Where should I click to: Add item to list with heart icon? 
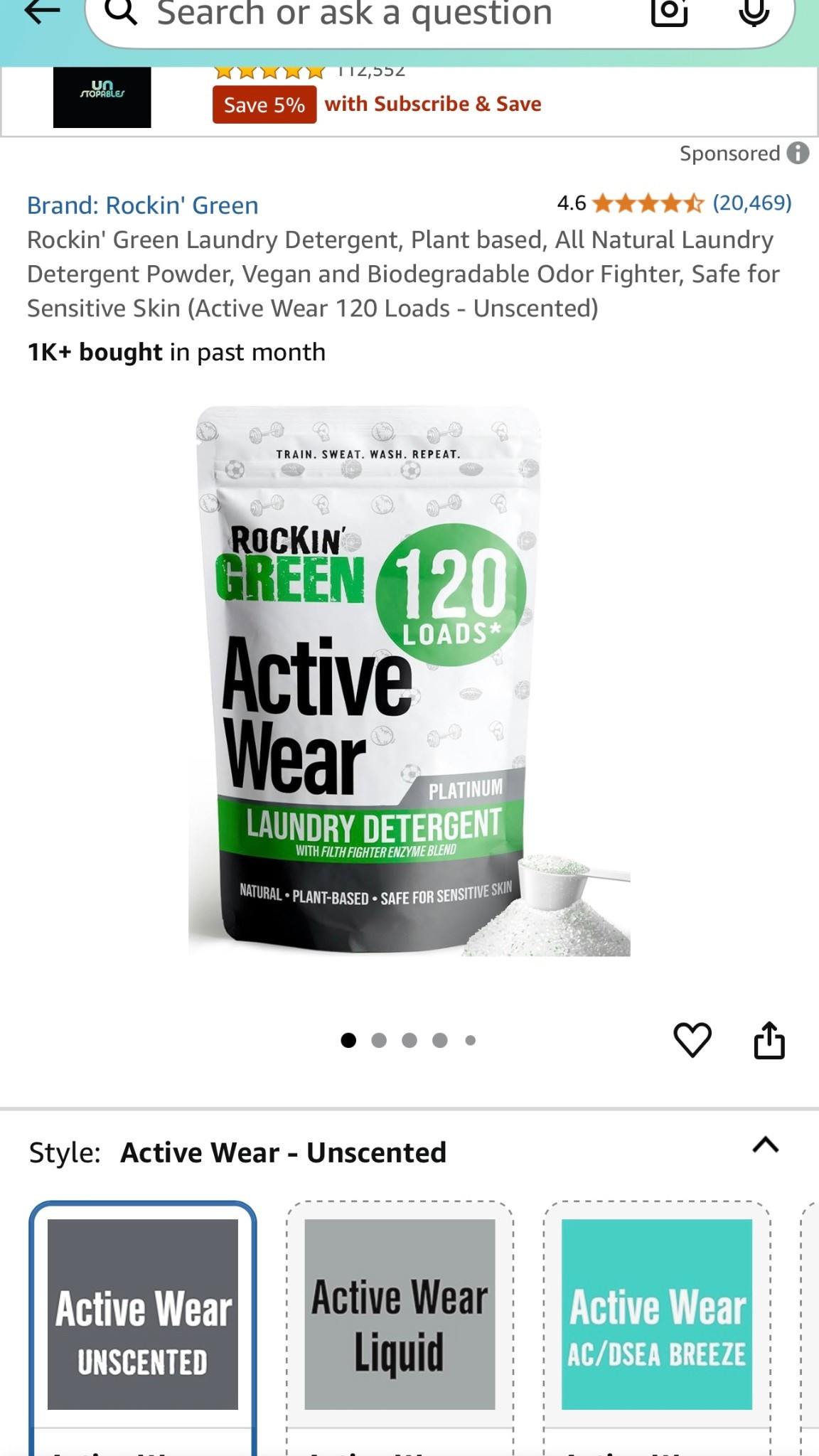[692, 1040]
